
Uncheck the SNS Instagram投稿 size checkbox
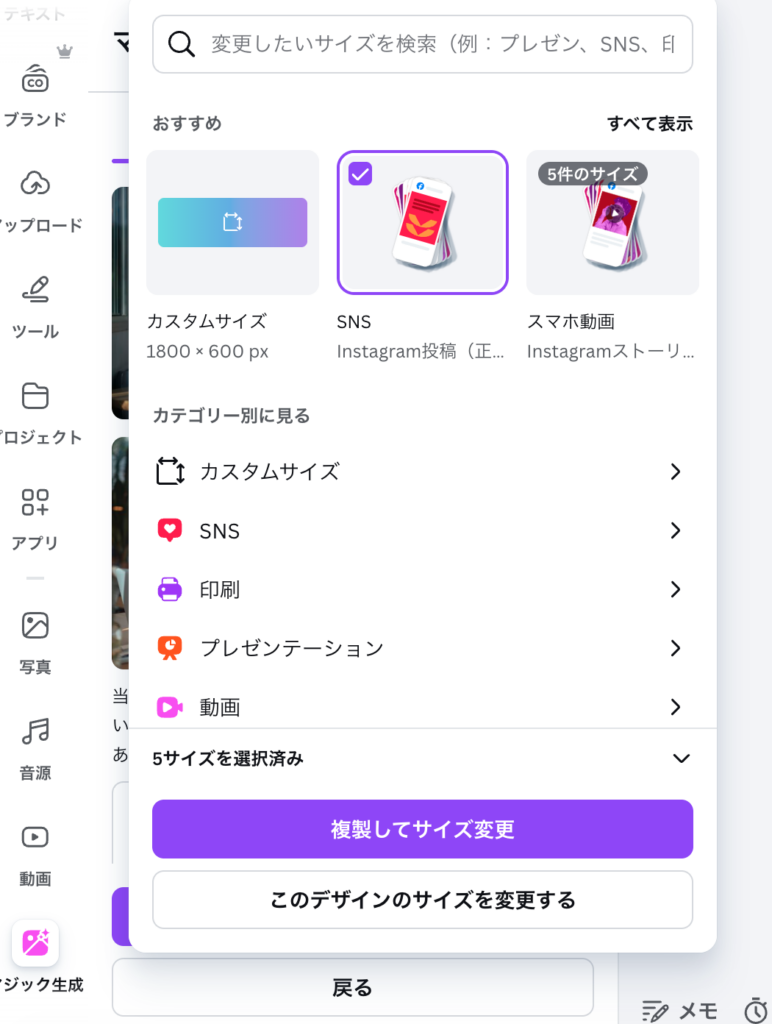coord(359,174)
